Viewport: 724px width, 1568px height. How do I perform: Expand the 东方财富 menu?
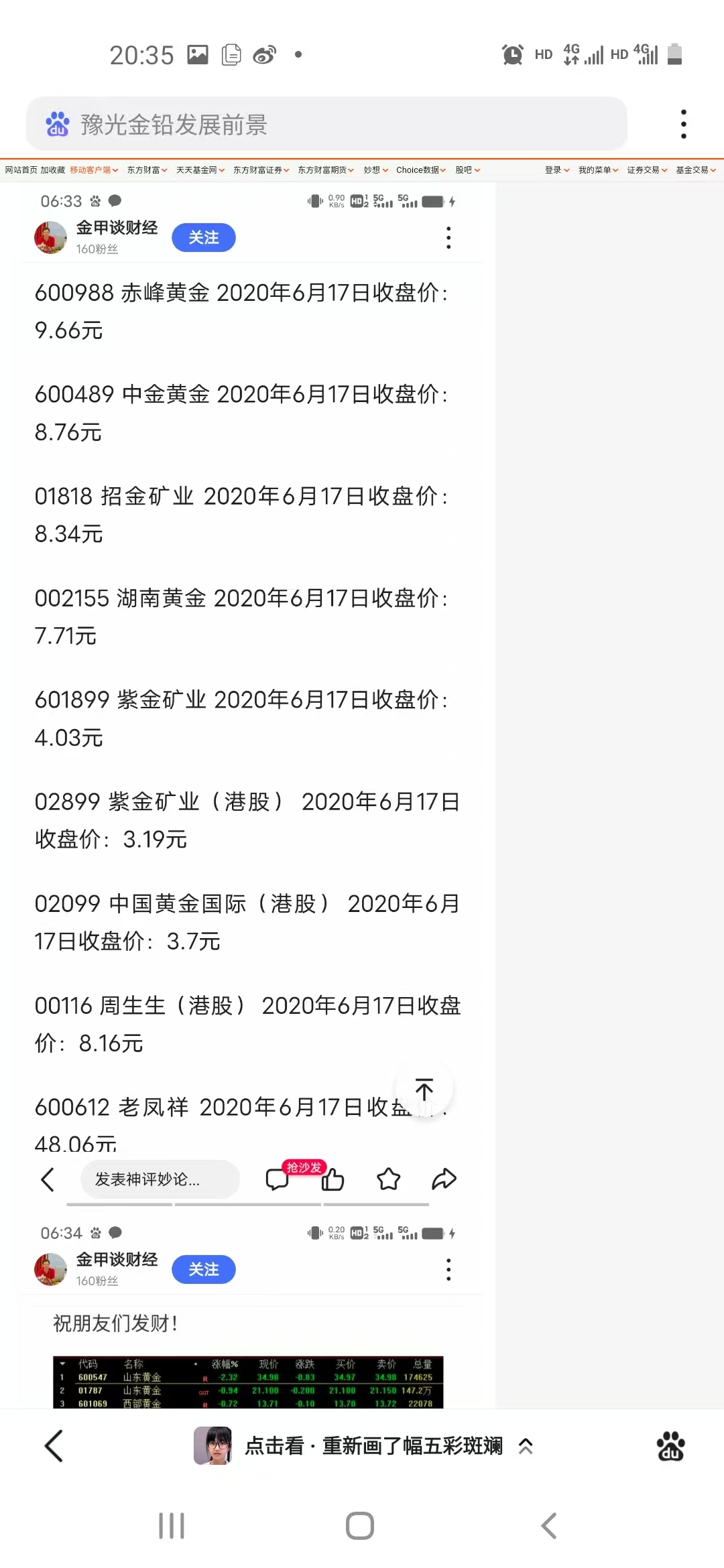(x=147, y=170)
